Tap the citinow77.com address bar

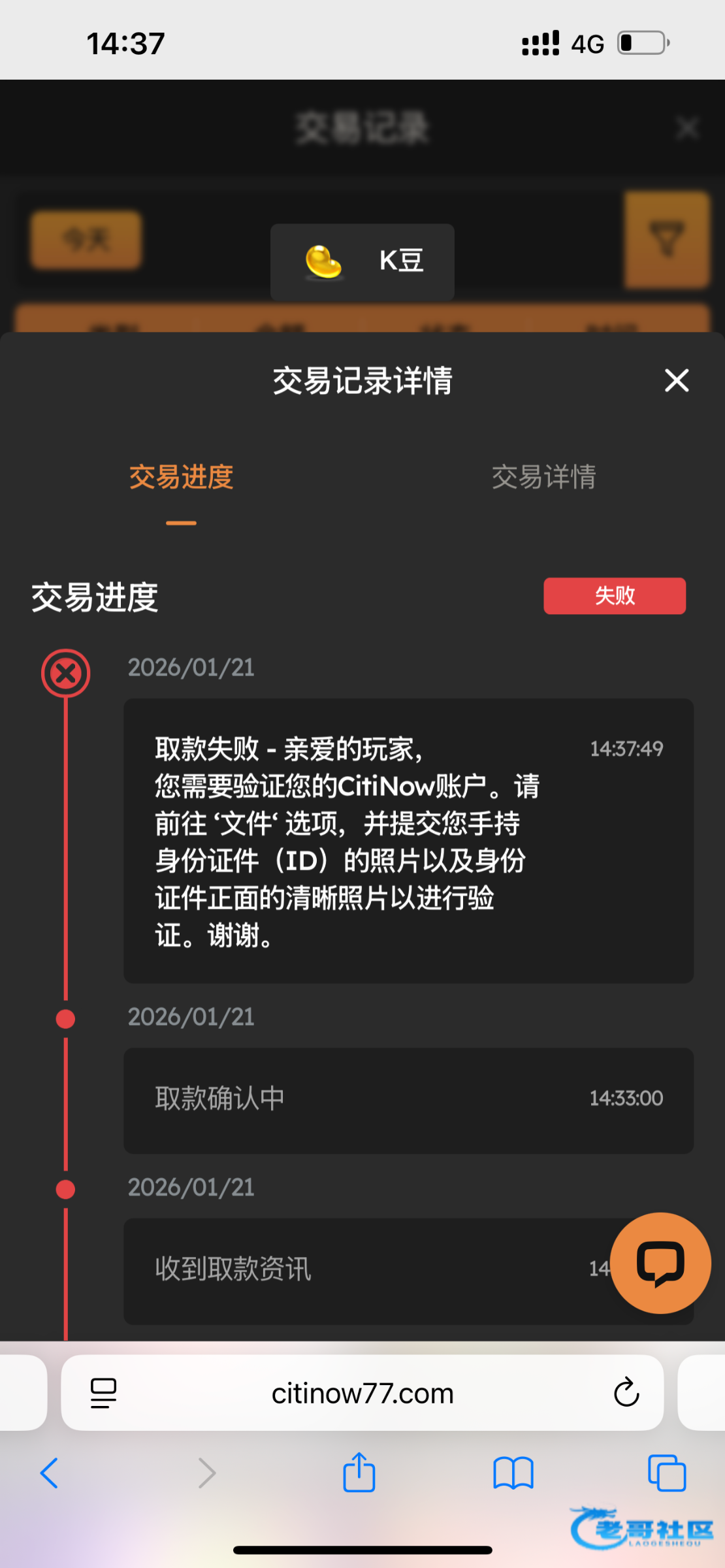pos(362,1394)
